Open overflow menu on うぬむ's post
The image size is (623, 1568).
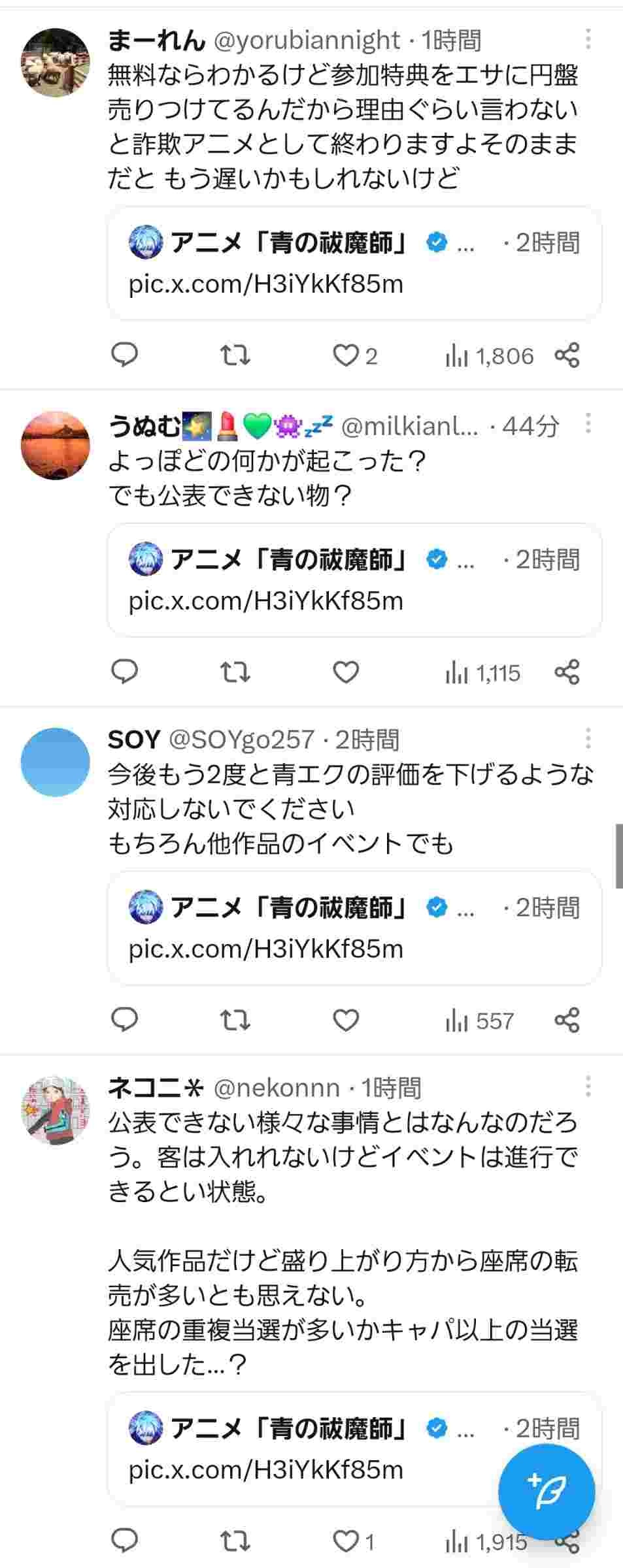(588, 424)
